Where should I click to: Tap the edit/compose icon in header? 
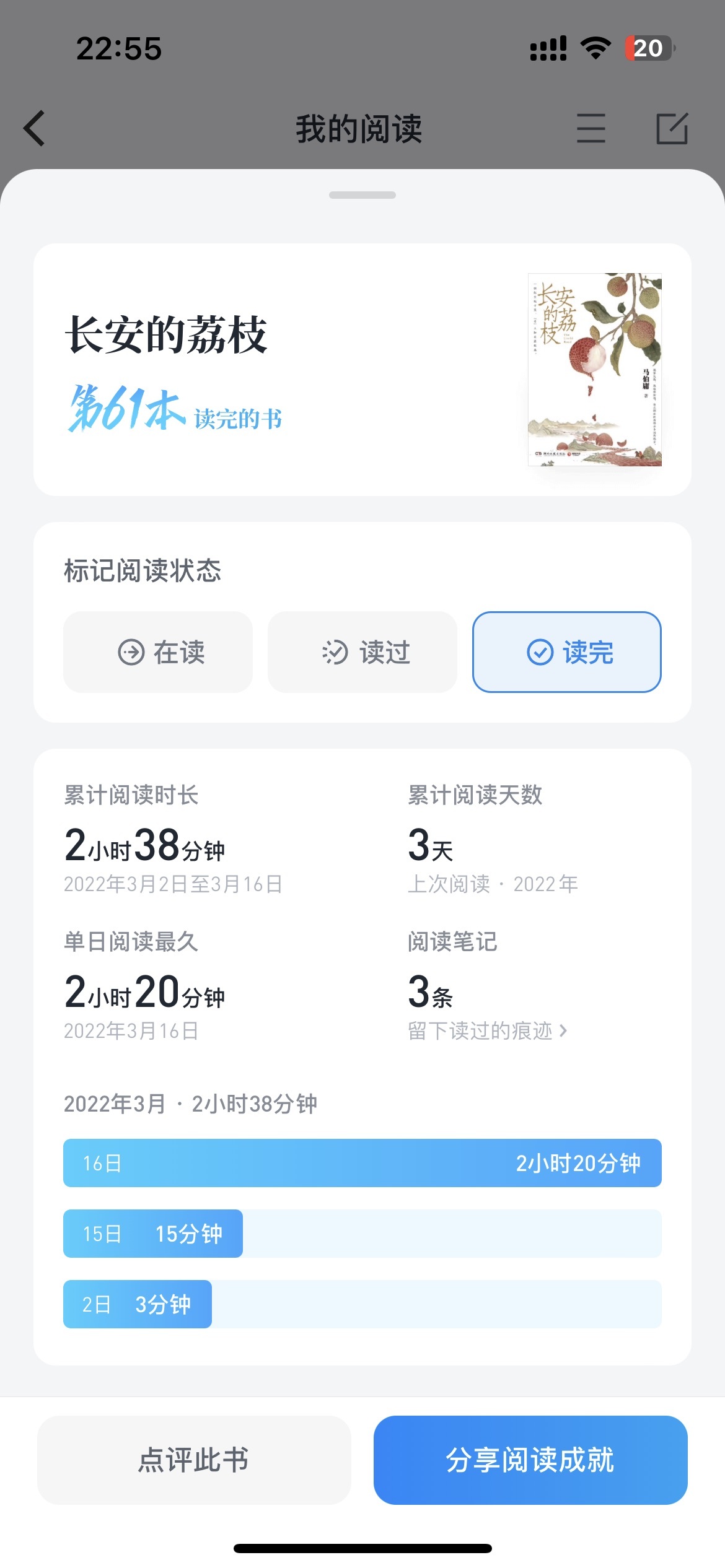(672, 128)
